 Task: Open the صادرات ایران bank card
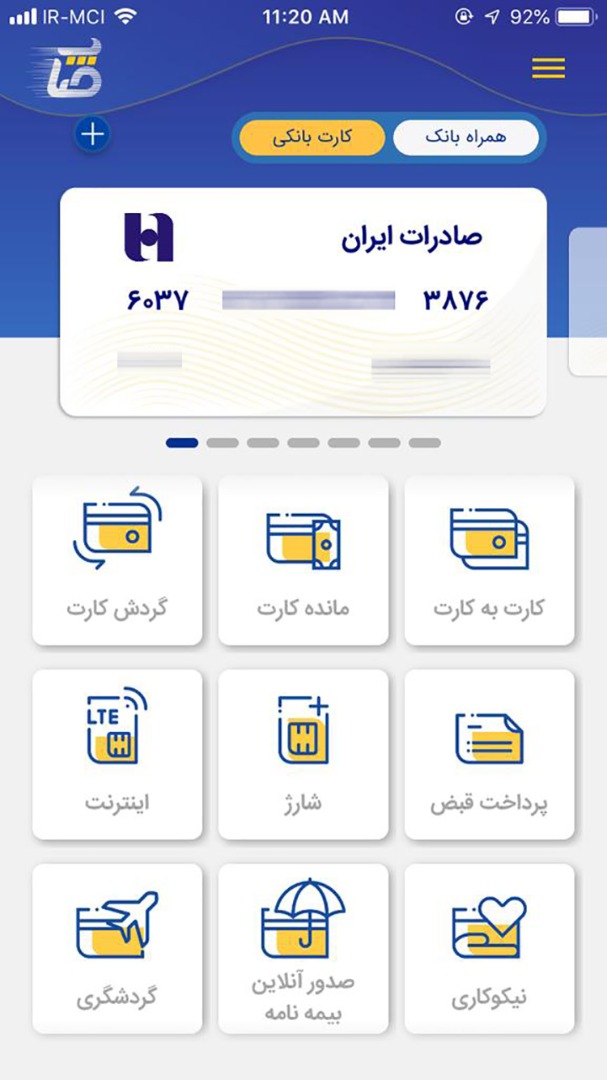pos(303,301)
